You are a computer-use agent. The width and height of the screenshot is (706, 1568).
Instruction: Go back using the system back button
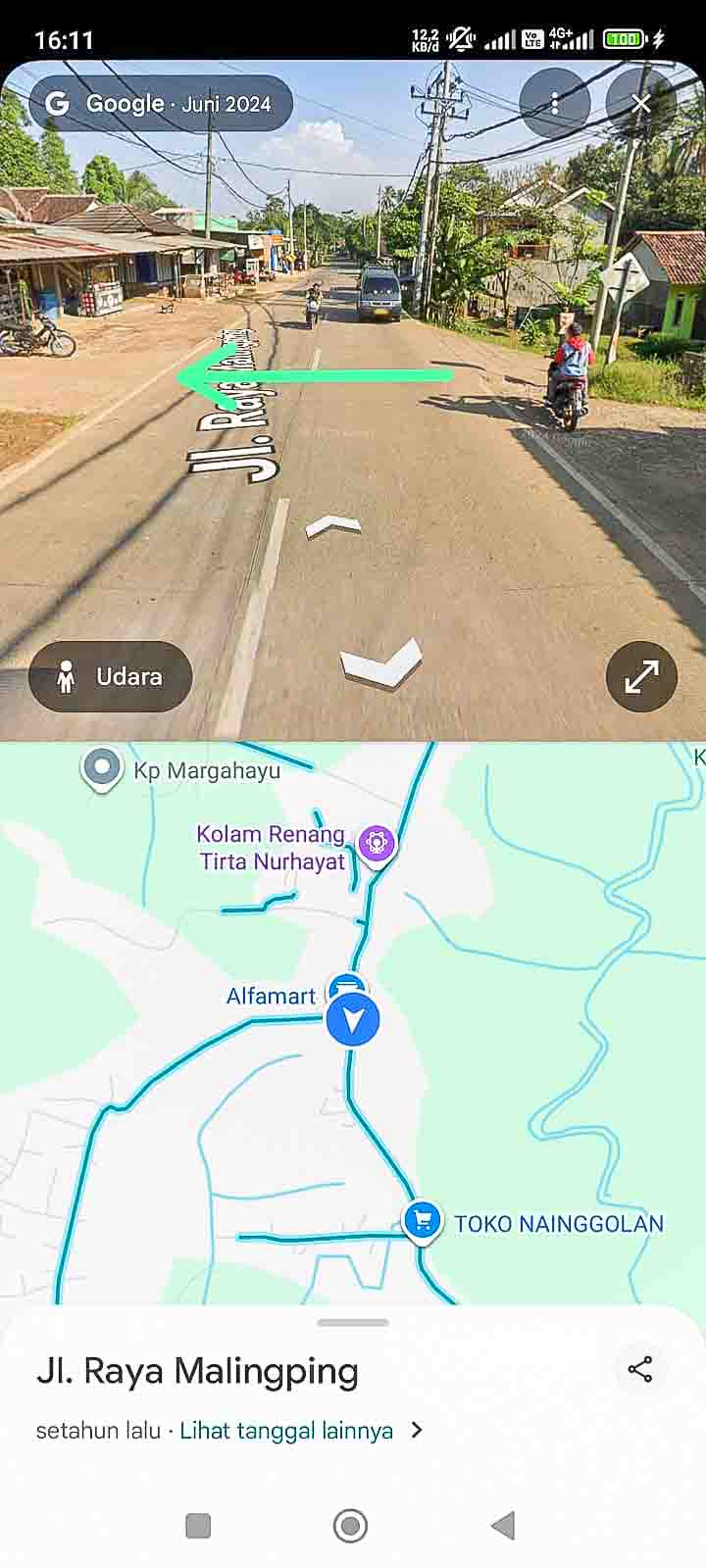503,1525
